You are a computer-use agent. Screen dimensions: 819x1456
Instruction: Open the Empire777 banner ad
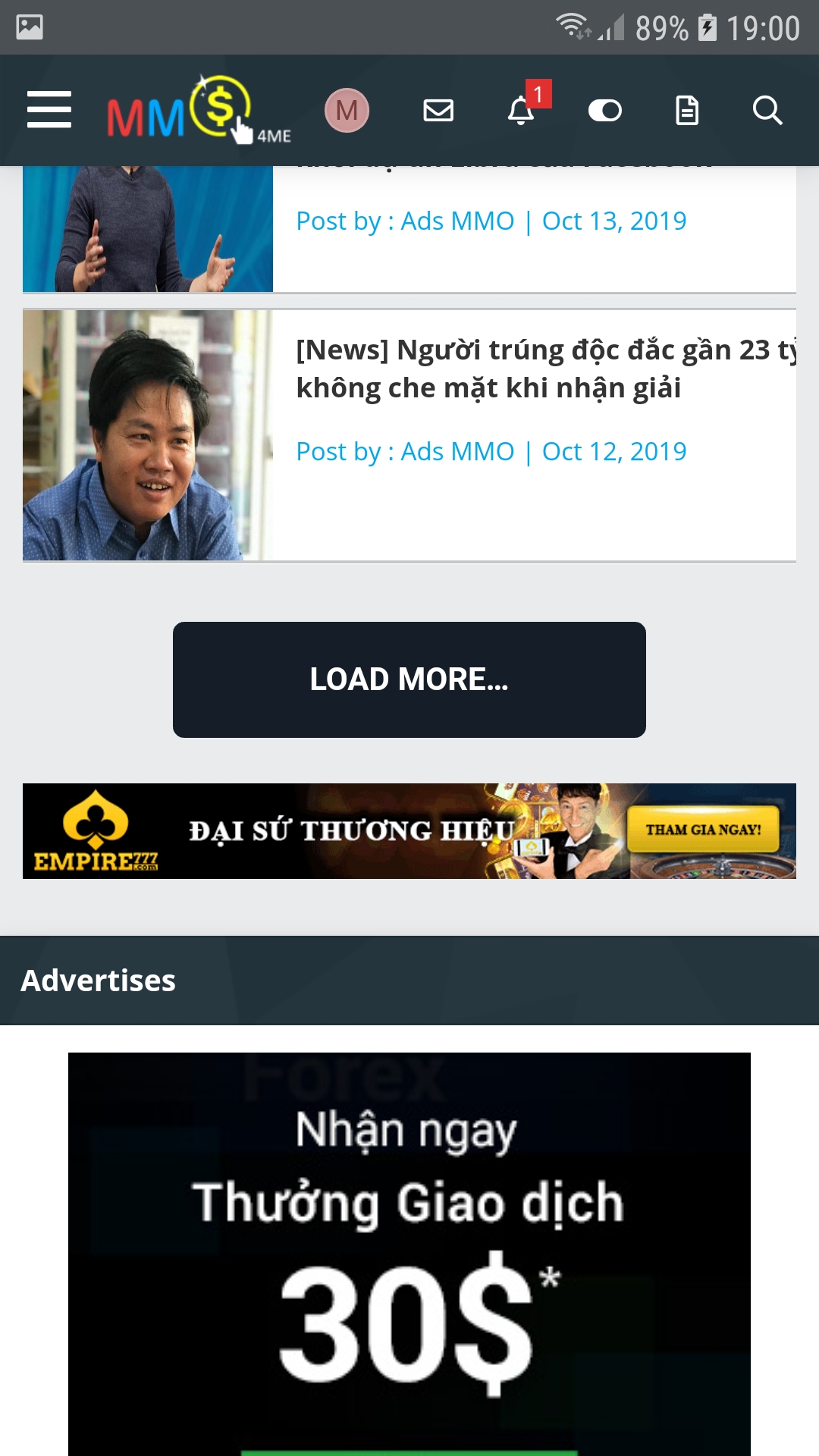click(409, 831)
